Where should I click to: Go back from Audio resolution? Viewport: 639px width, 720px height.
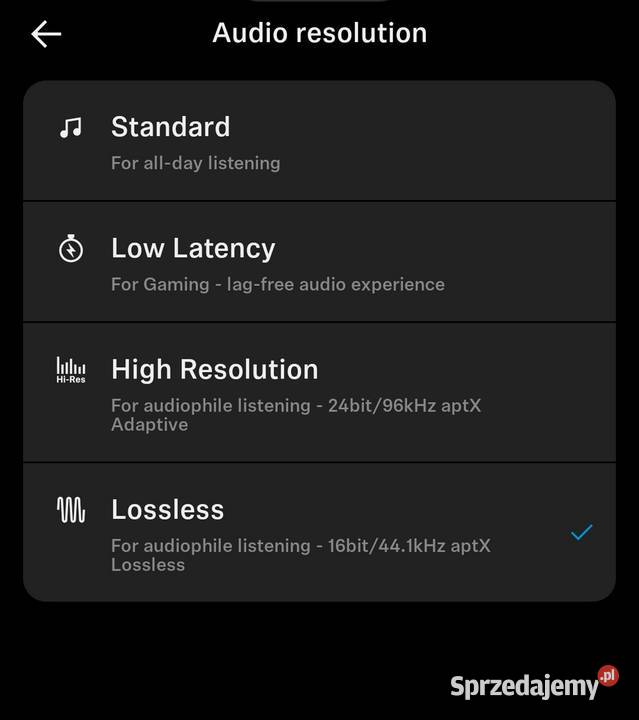[x=46, y=34]
